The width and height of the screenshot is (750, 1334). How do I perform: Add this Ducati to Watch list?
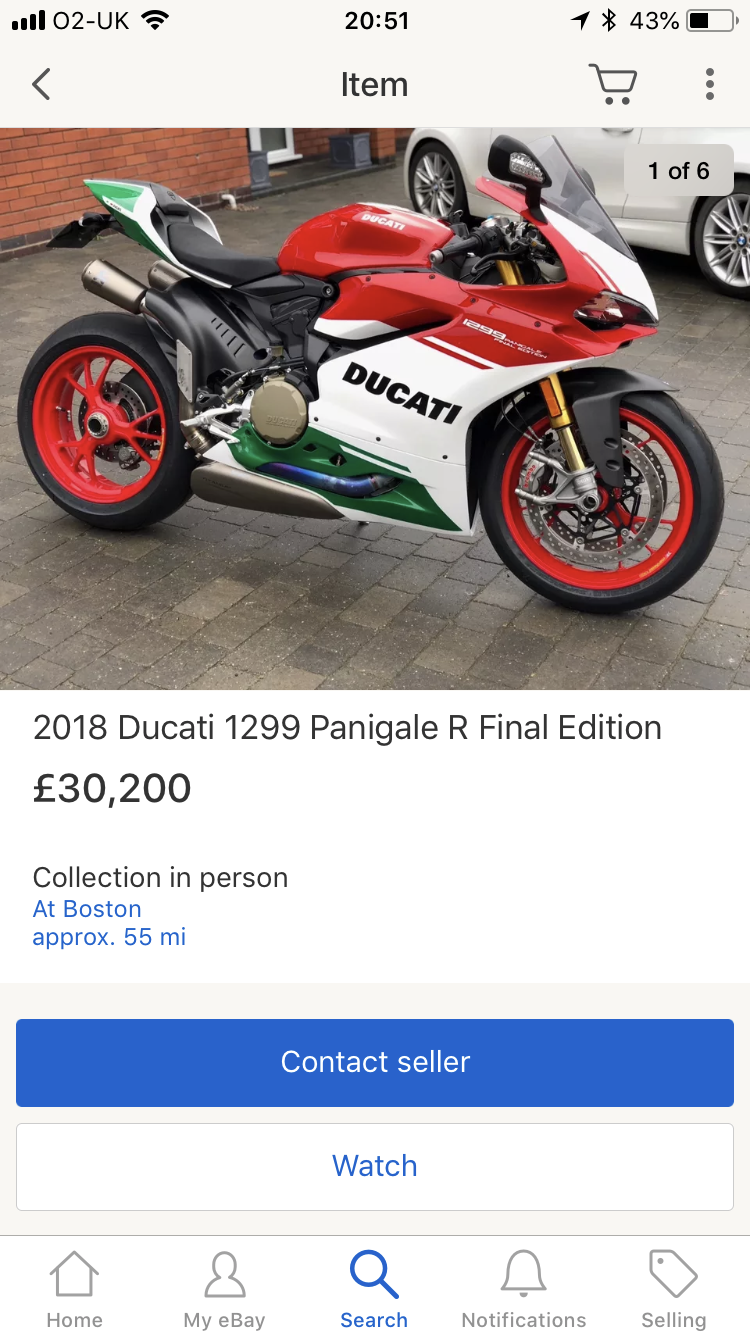[375, 1166]
